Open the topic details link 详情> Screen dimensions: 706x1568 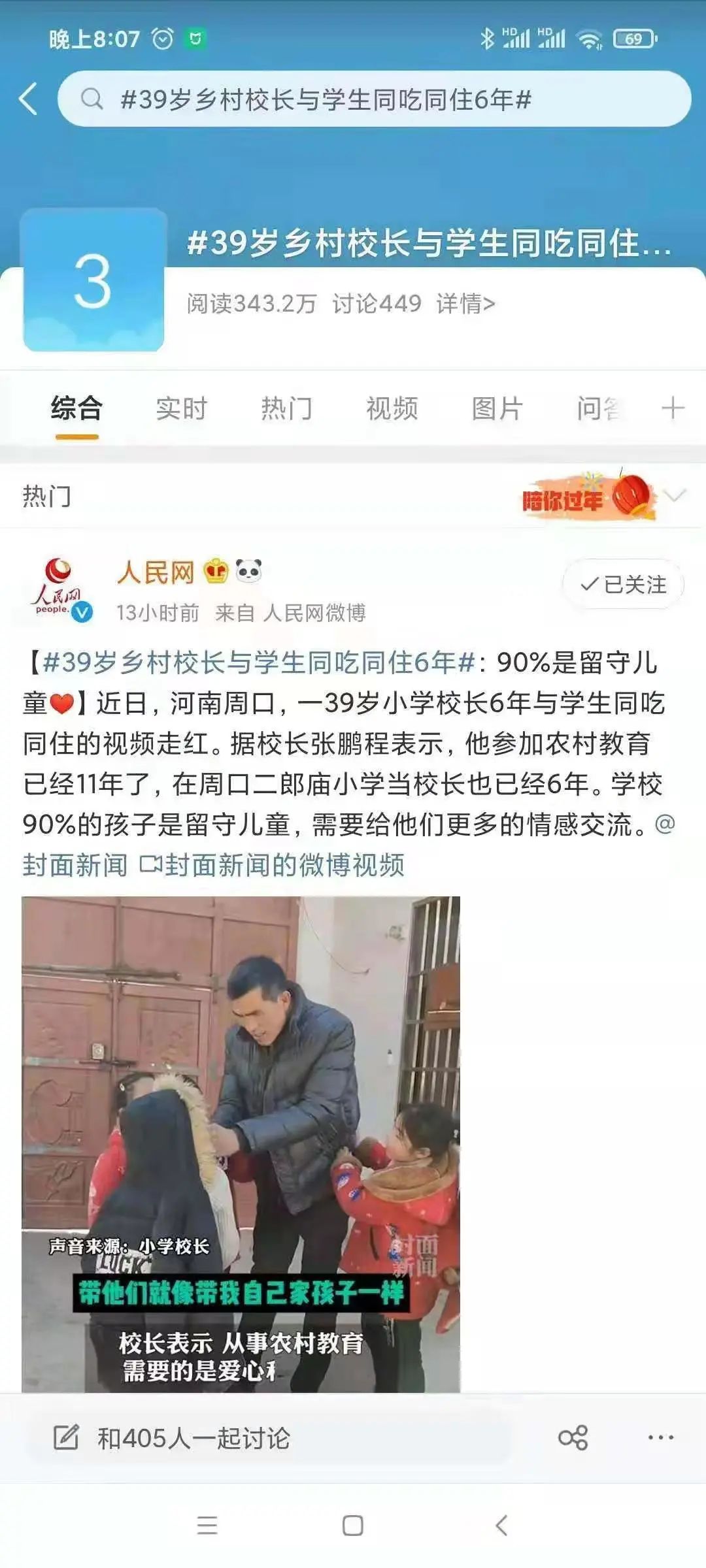click(465, 303)
